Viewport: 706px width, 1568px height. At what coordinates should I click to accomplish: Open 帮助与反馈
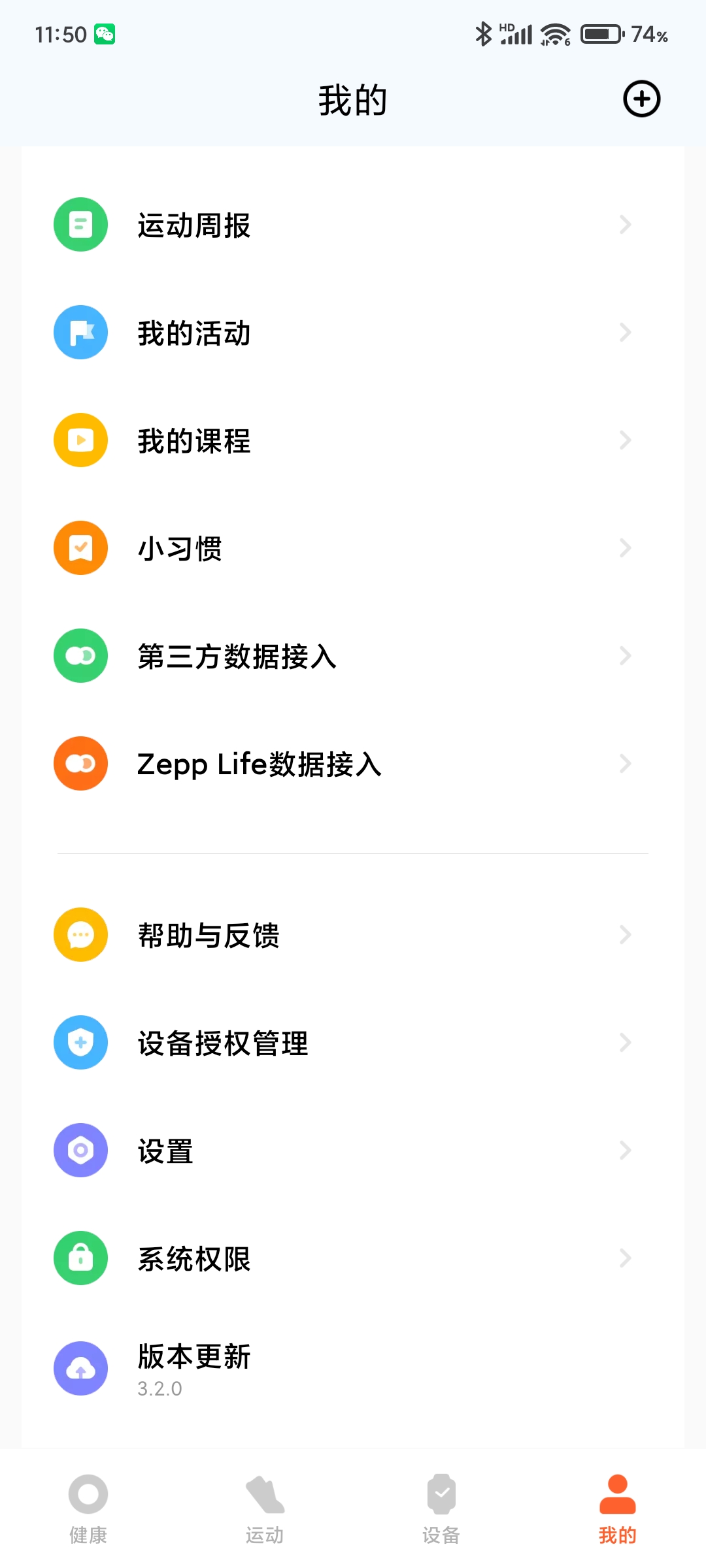coord(353,935)
